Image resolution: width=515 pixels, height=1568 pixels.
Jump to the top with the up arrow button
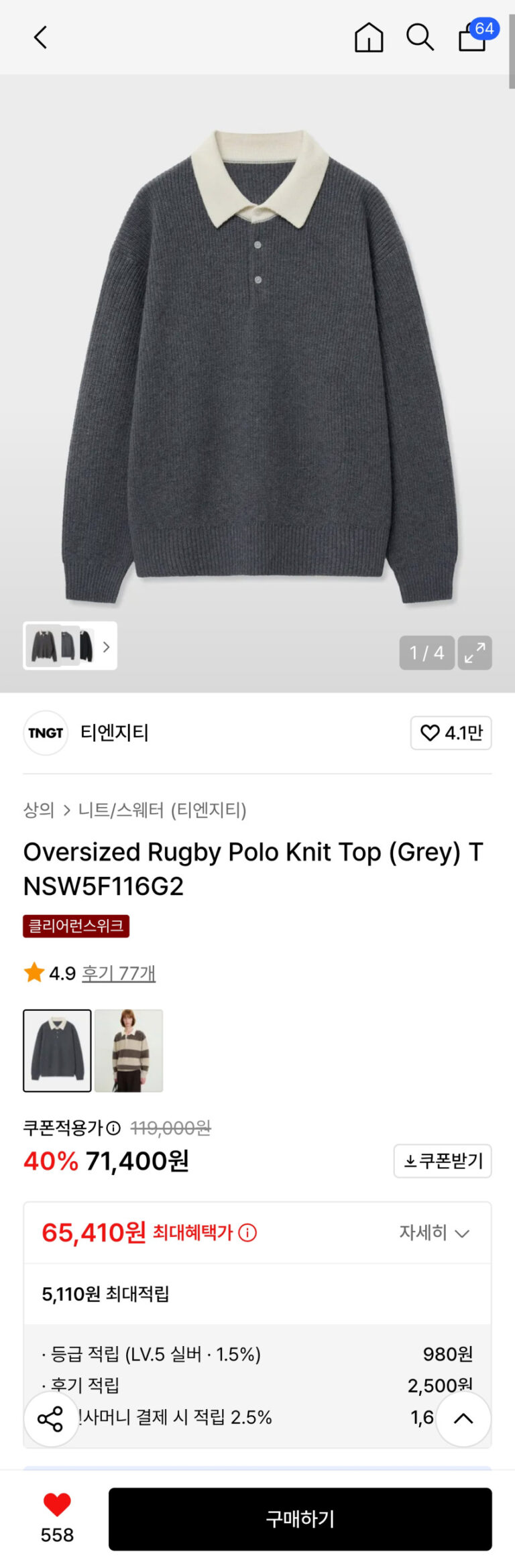click(x=463, y=1419)
